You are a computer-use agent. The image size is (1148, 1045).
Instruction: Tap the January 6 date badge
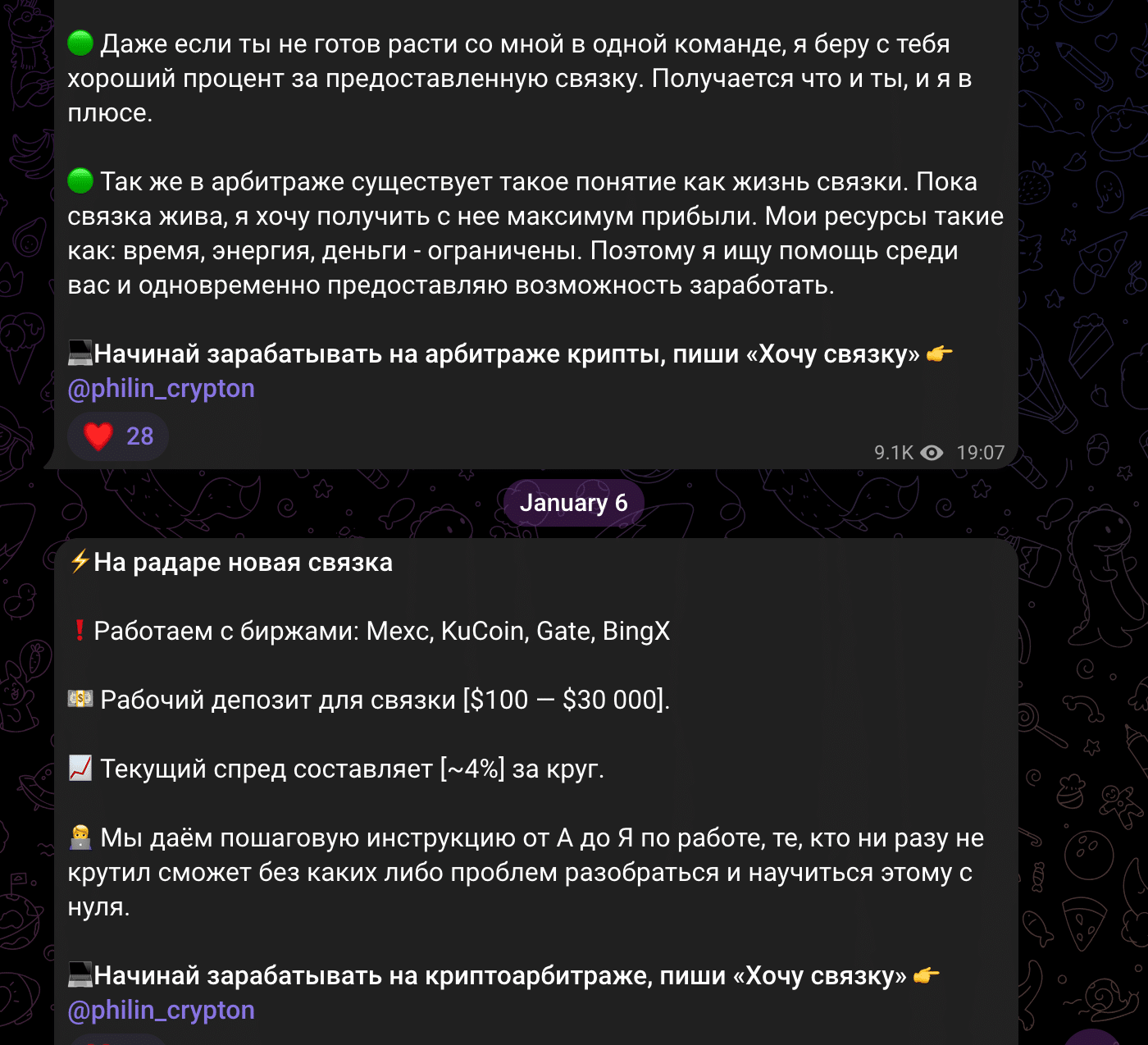coord(573,503)
